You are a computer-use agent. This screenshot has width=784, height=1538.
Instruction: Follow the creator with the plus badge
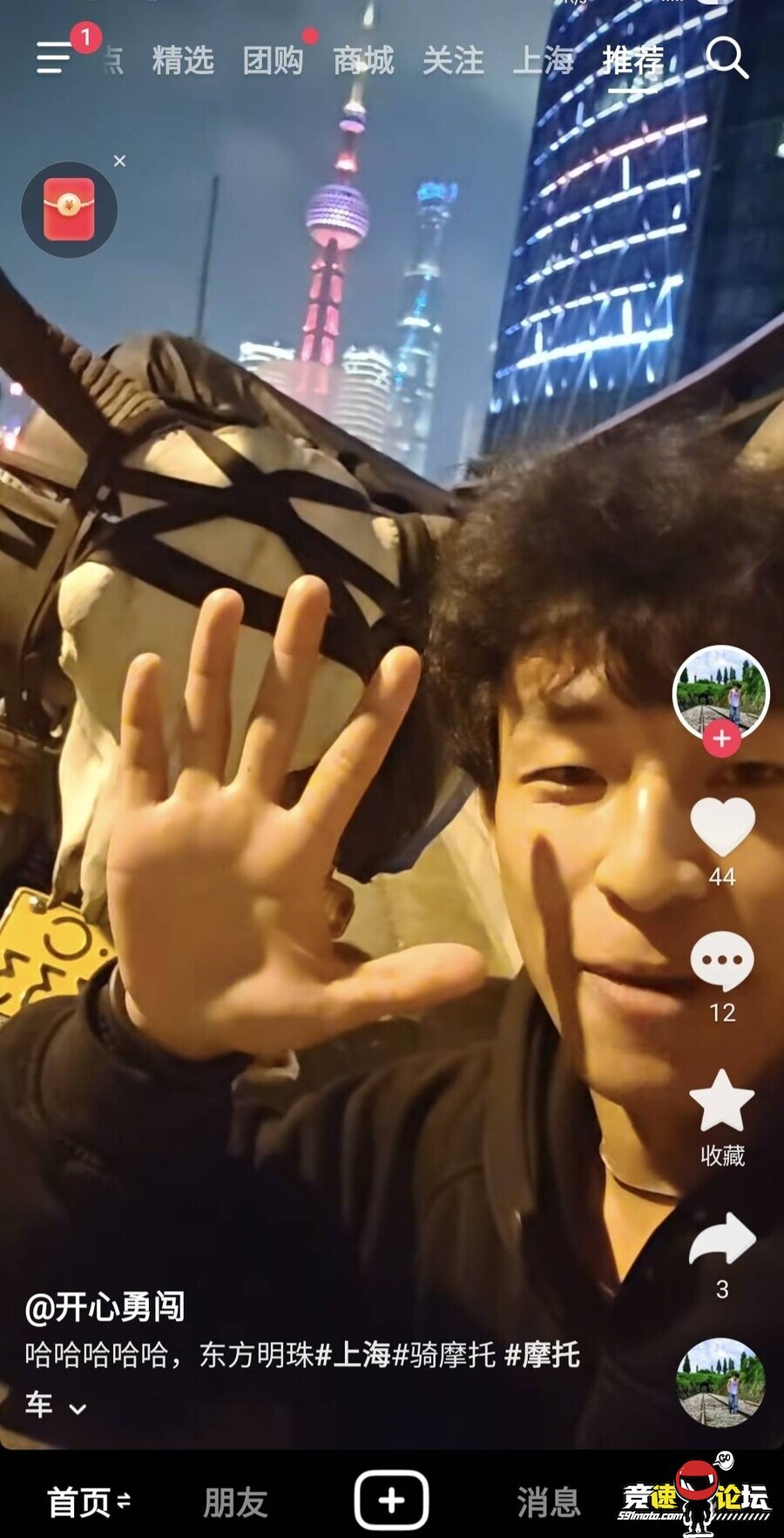coord(721,738)
